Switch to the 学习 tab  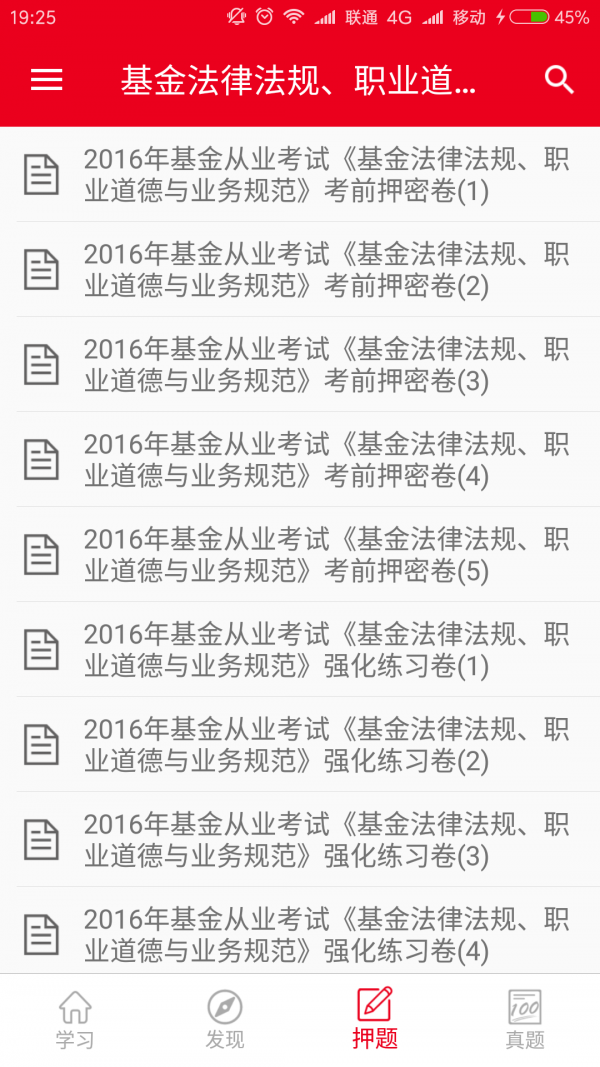[75, 1019]
